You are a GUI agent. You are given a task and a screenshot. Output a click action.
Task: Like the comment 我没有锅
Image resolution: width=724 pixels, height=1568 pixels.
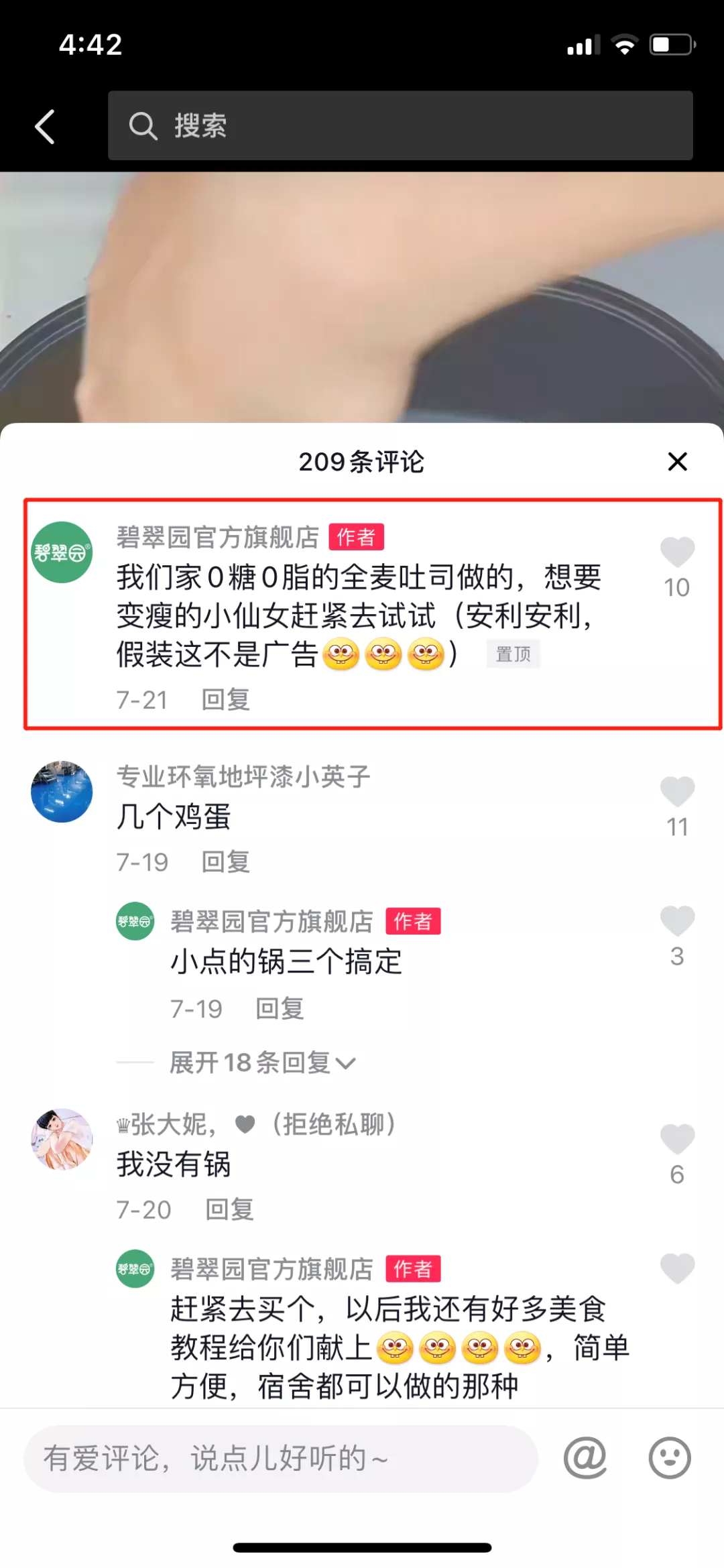pyautogui.click(x=677, y=1139)
